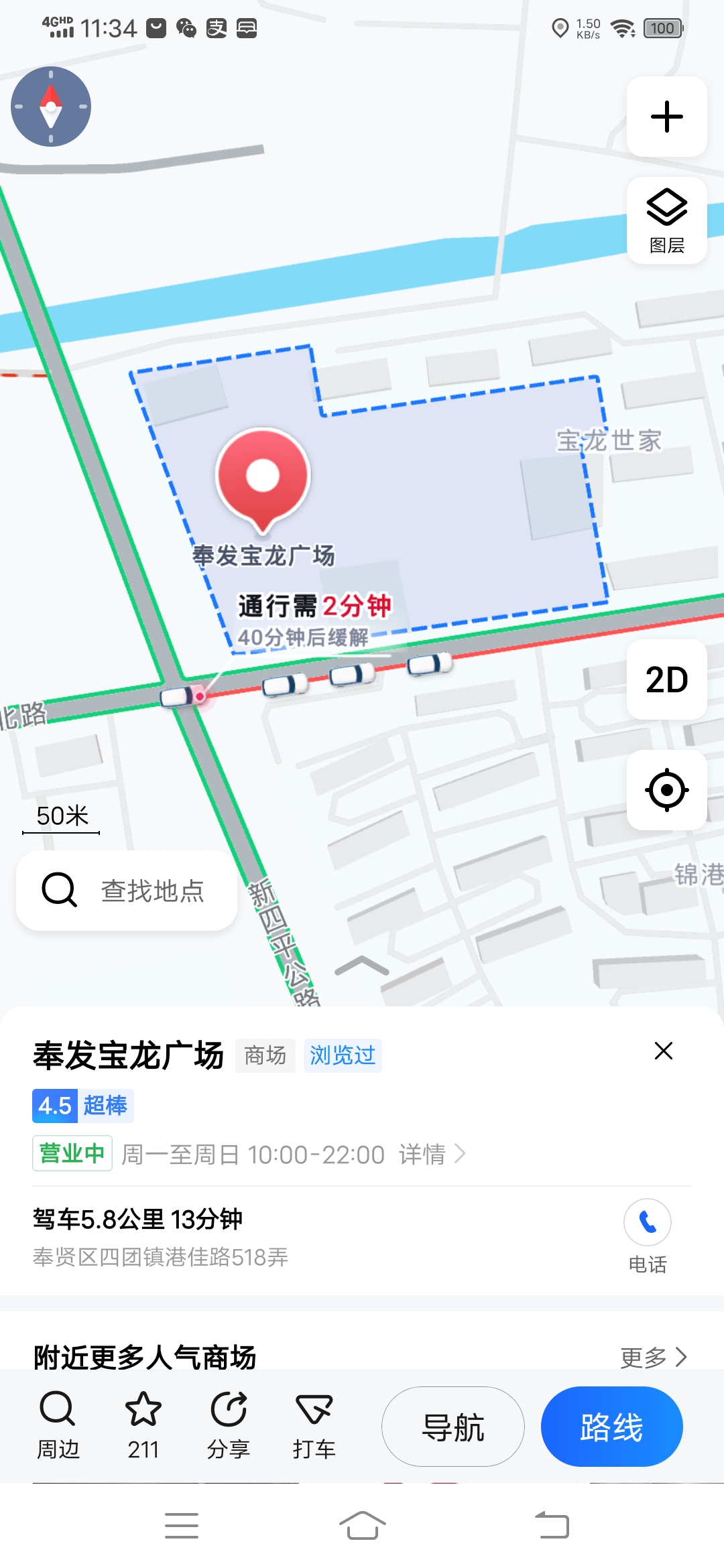Return to the system home screen
The width and height of the screenshot is (724, 1568).
click(x=362, y=1526)
